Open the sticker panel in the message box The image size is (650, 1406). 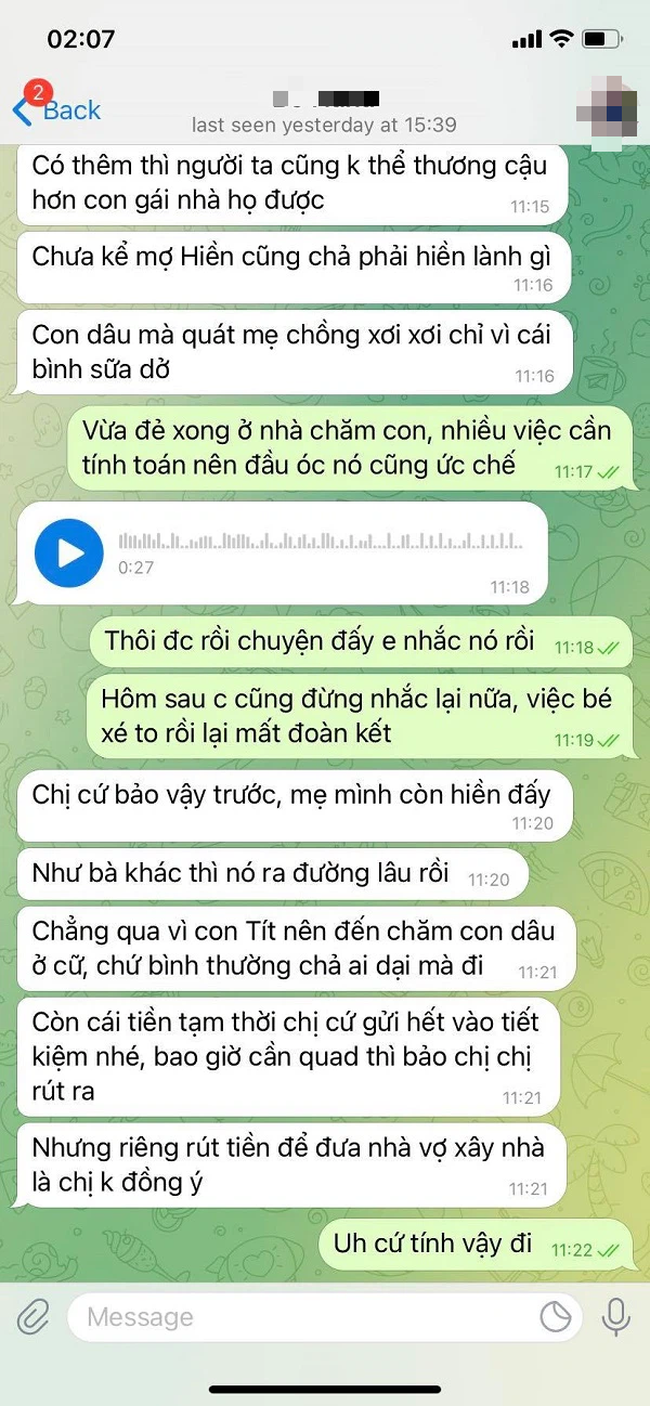pos(556,1317)
